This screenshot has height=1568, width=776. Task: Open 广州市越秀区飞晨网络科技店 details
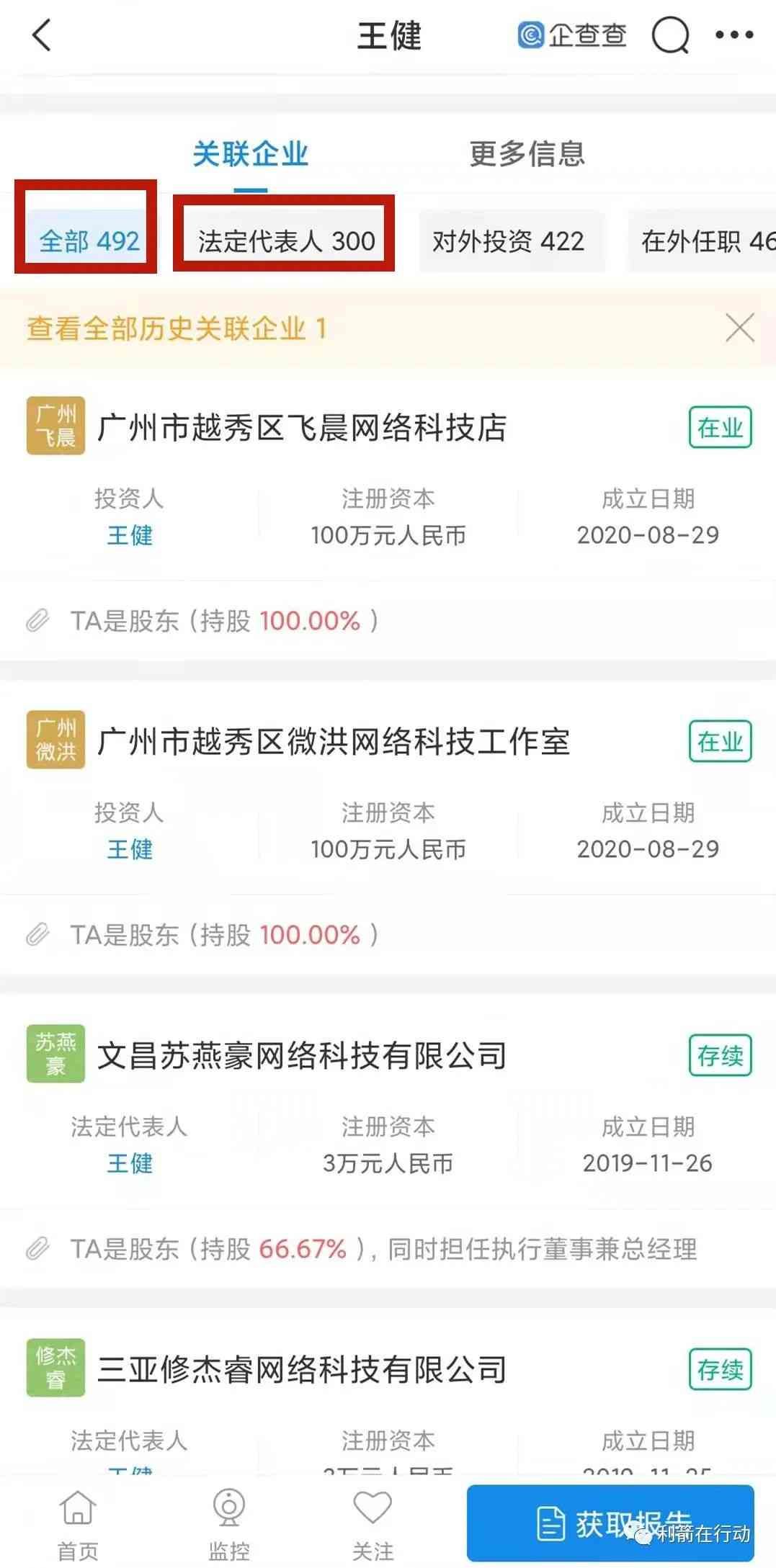tap(303, 426)
